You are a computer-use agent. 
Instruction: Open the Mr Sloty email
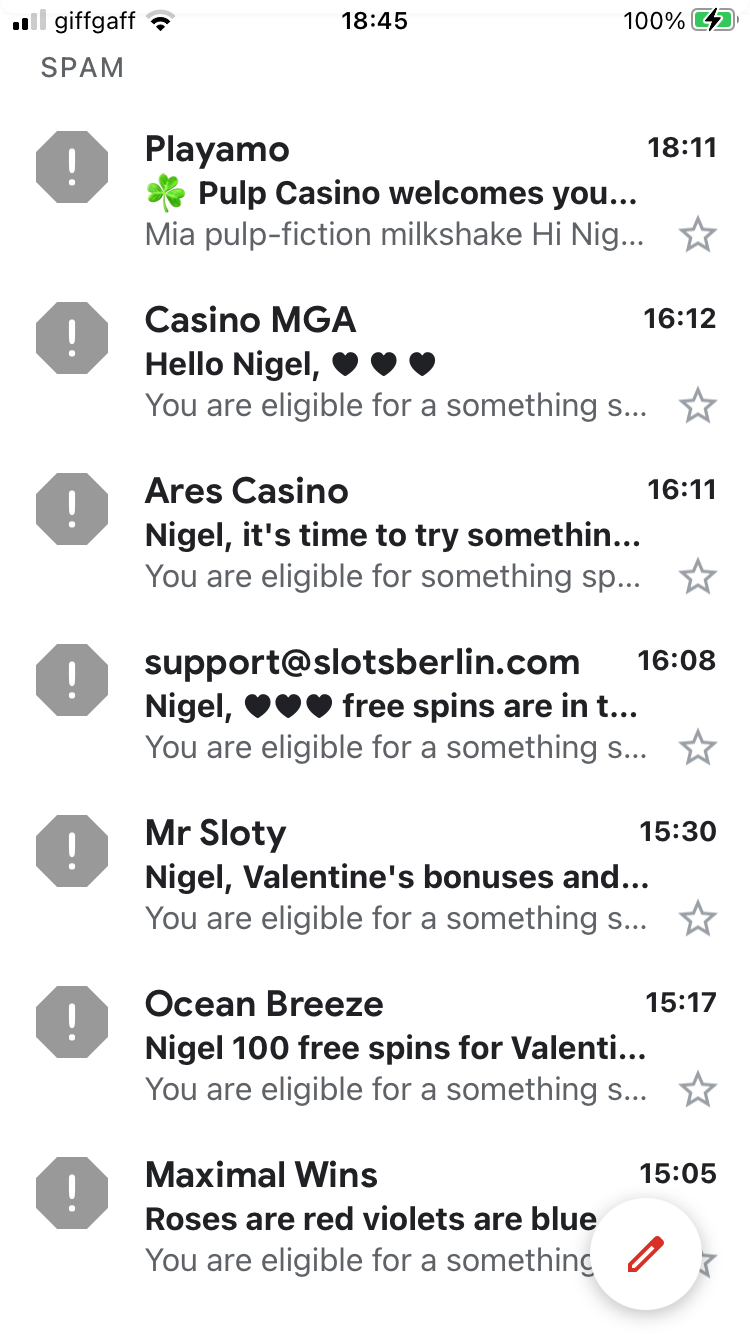390,876
